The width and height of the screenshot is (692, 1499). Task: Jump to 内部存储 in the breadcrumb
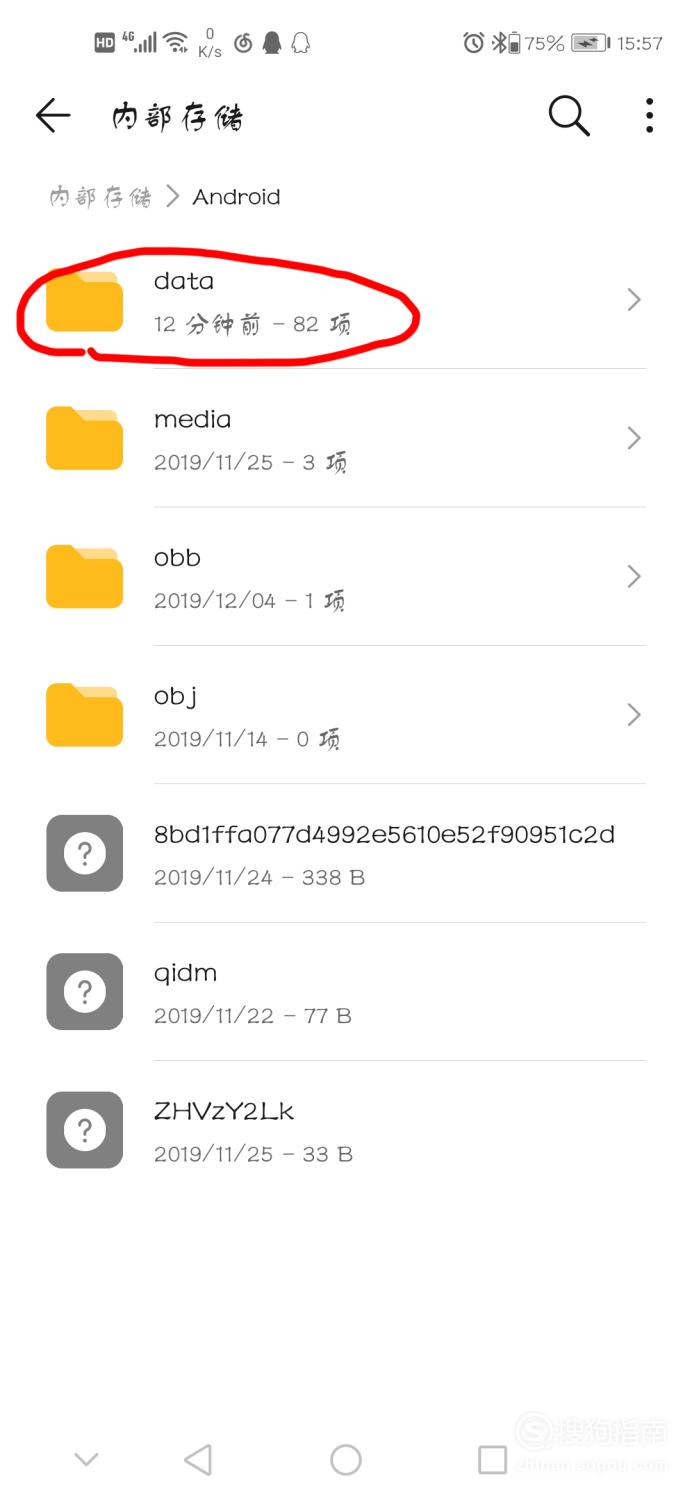coord(100,197)
